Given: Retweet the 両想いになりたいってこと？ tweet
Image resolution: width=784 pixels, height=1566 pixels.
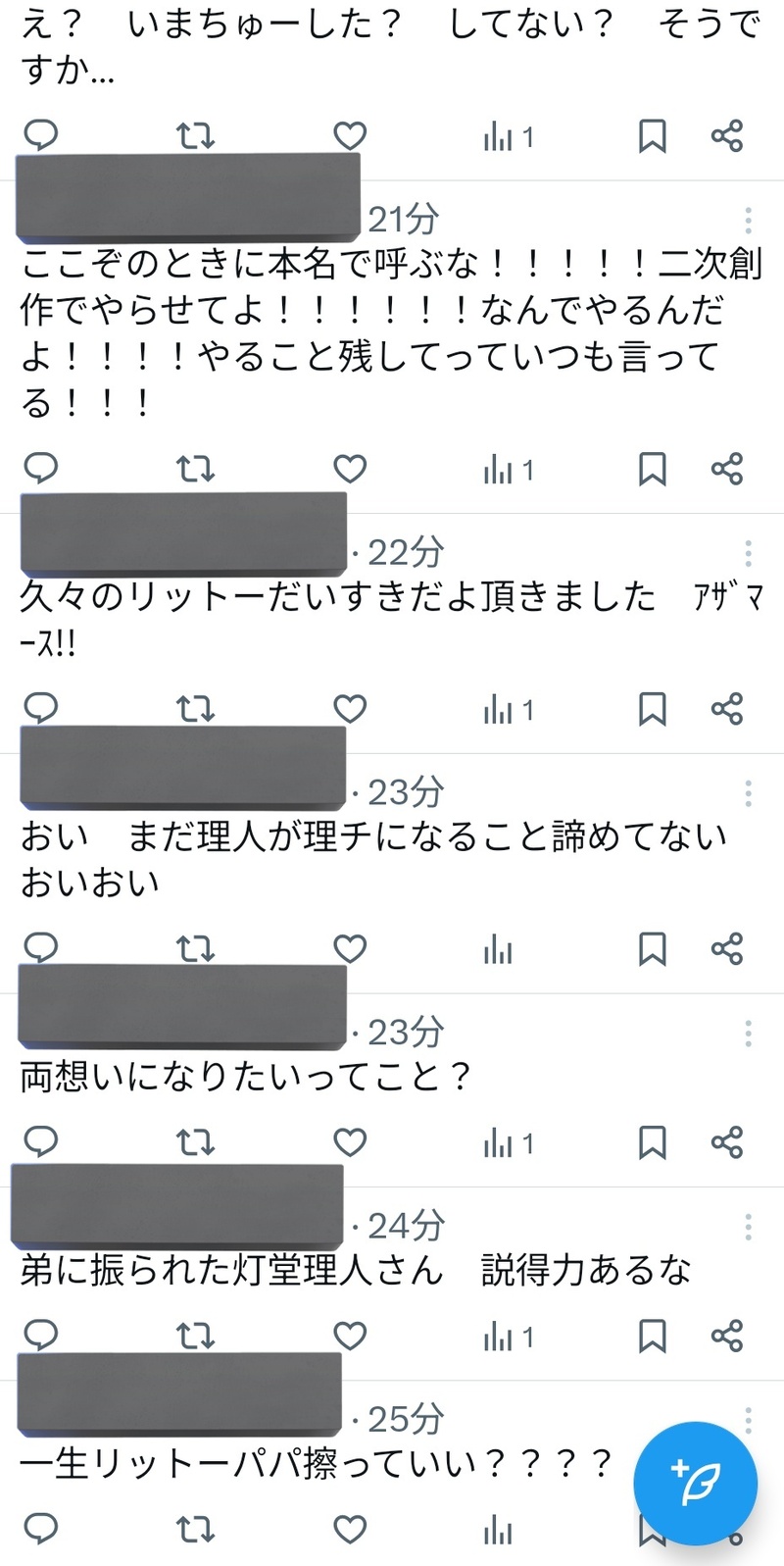Looking at the screenshot, I should (x=195, y=1142).
